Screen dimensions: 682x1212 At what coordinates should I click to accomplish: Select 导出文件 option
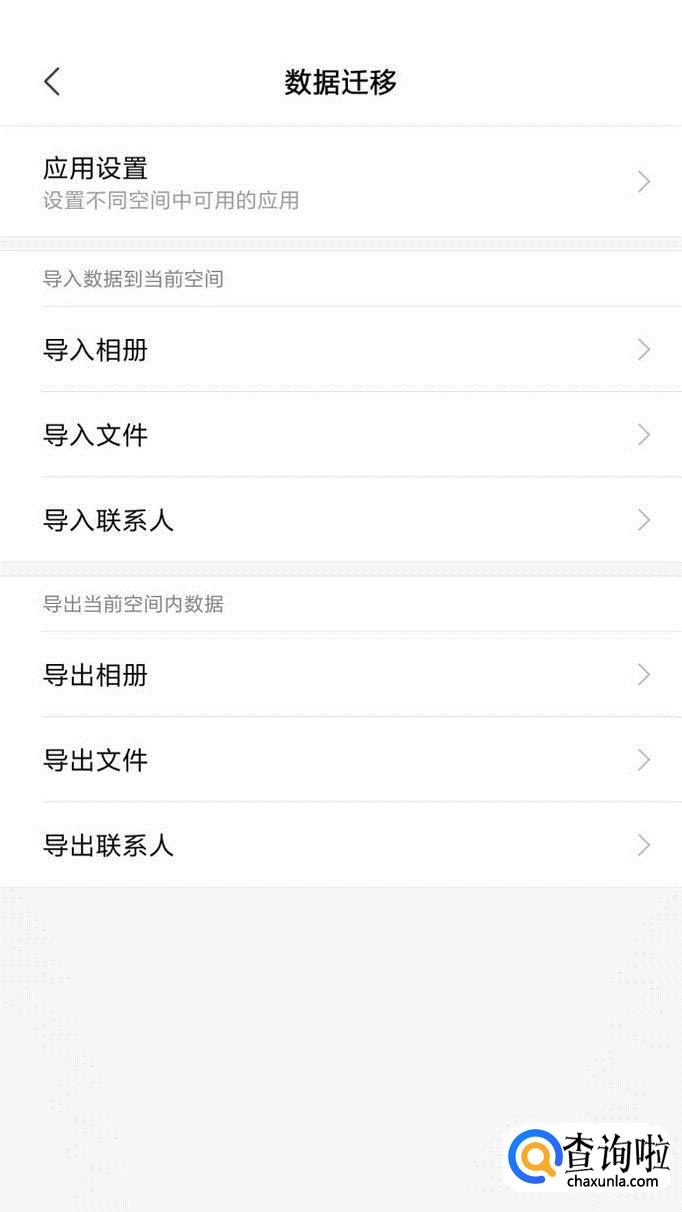coord(340,760)
